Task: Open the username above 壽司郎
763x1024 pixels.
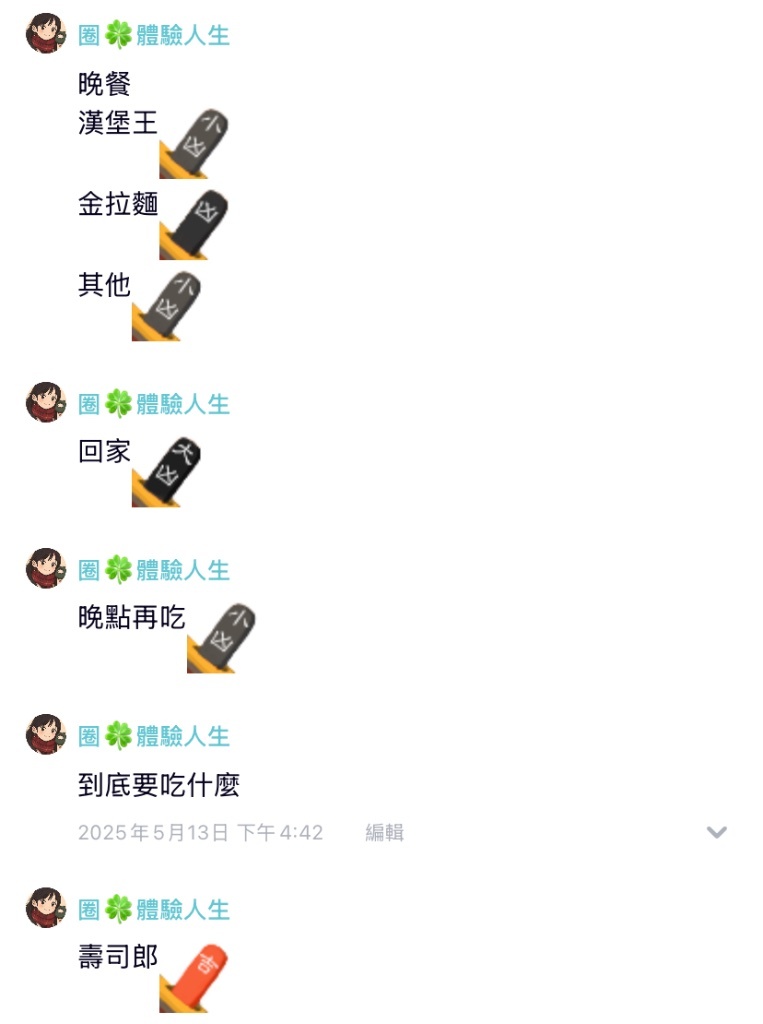Action: (x=154, y=909)
